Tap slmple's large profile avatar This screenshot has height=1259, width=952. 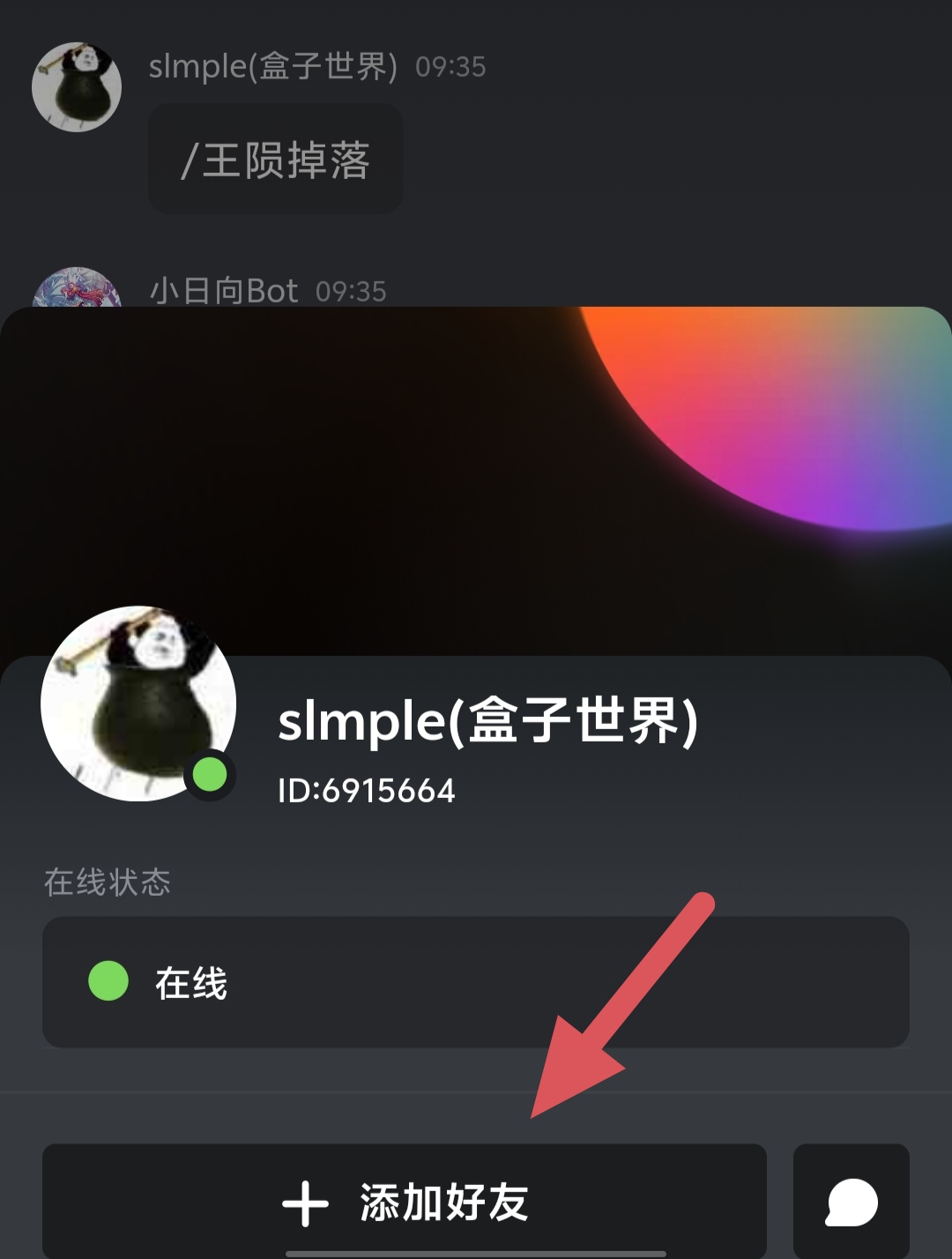click(138, 703)
